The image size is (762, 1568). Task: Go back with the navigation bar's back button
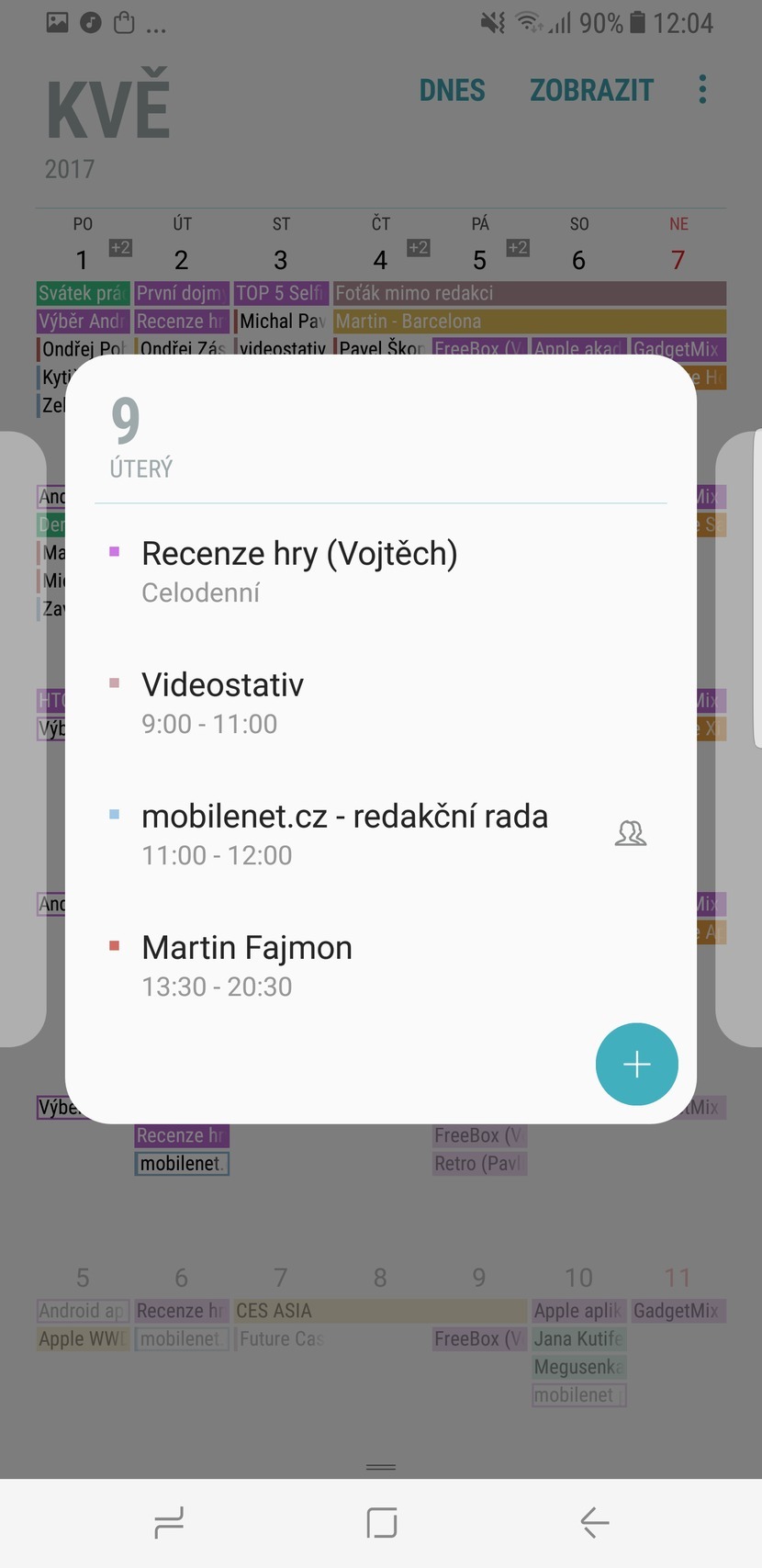coord(594,1522)
